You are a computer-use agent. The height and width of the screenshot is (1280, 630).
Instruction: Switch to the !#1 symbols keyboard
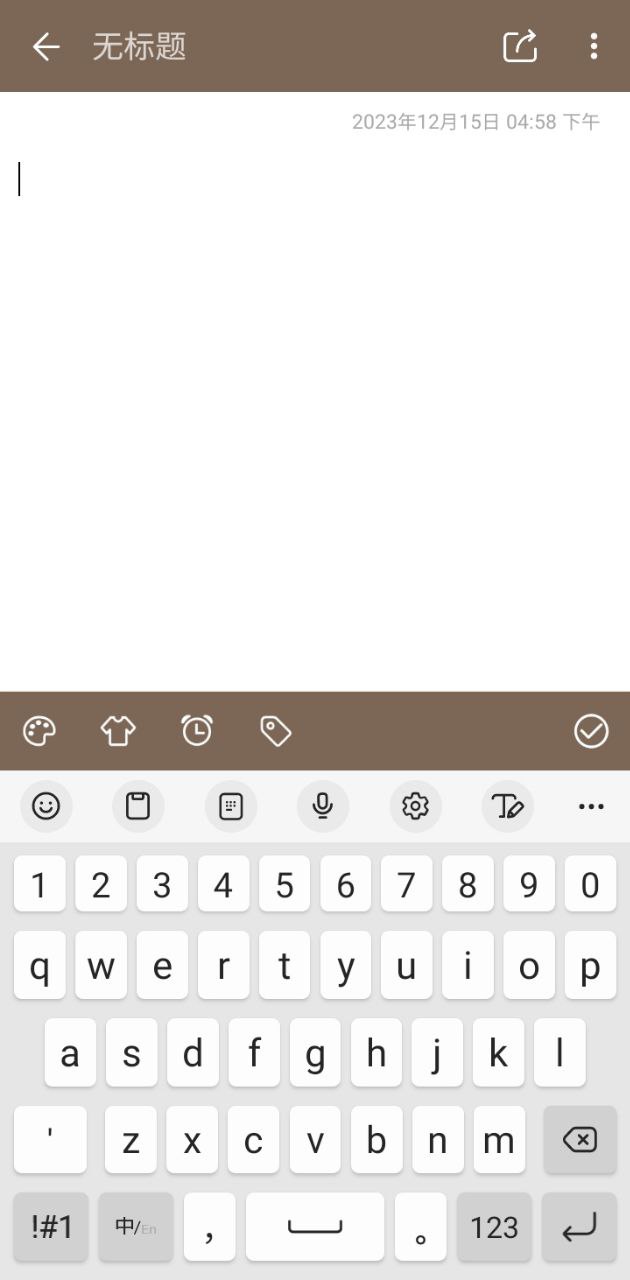click(51, 1227)
